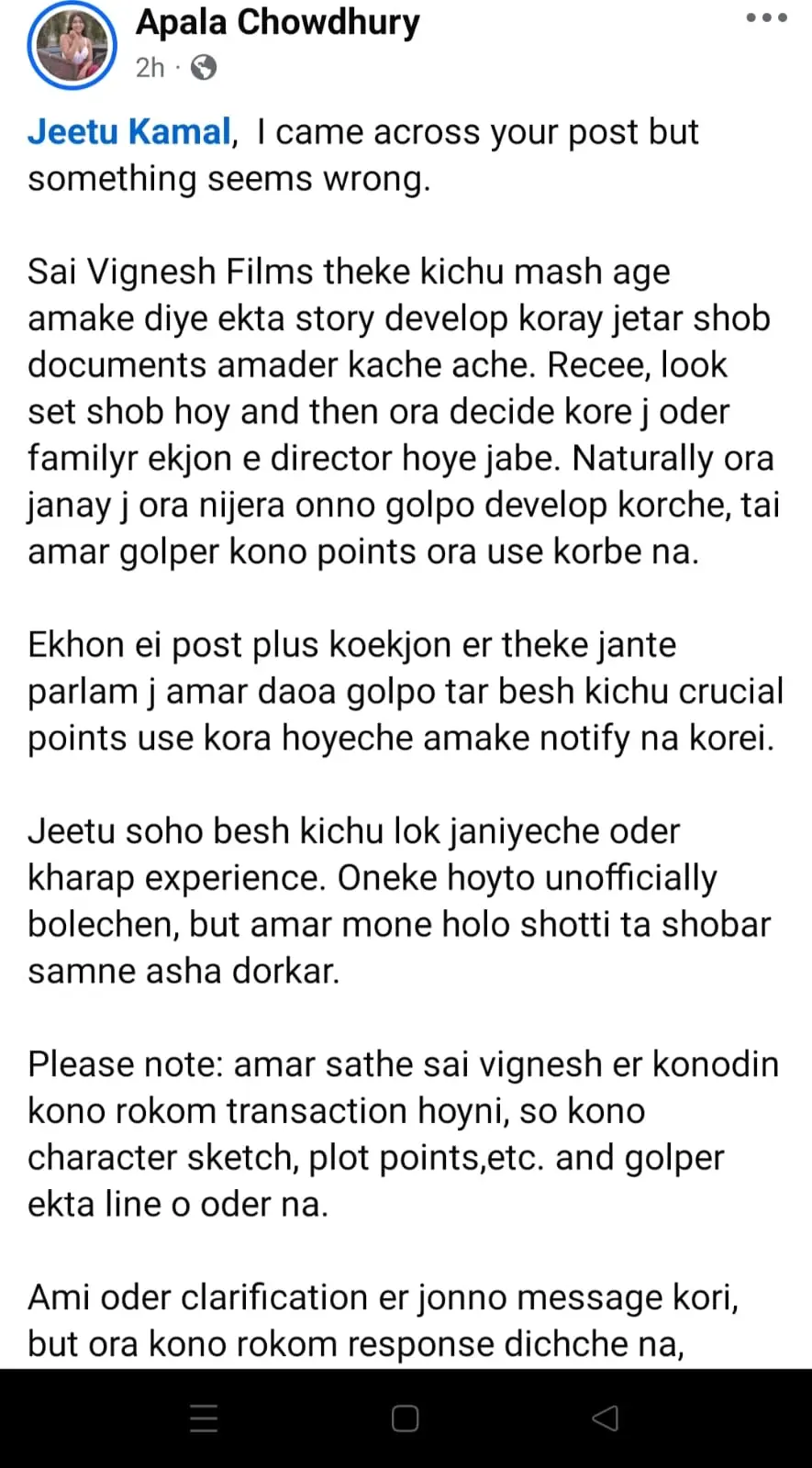Tap the system back button

click(x=606, y=1418)
